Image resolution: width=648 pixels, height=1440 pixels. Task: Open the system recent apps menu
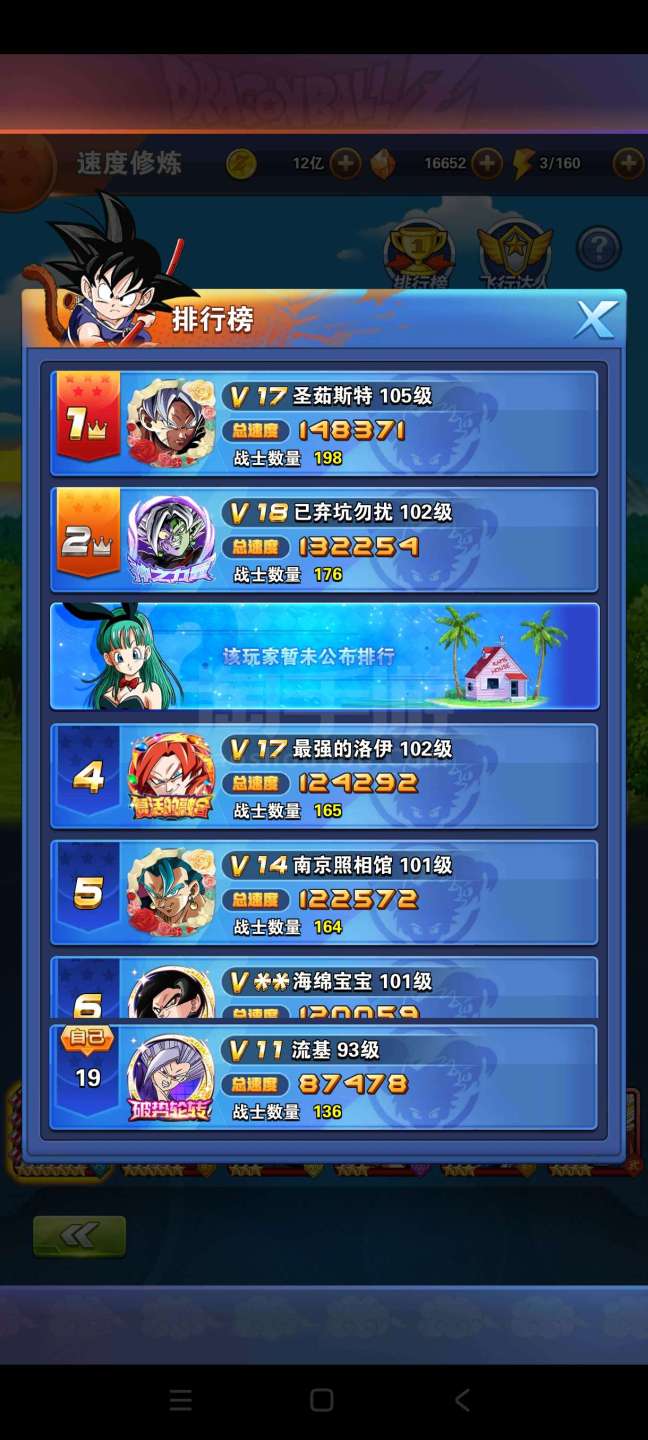[181, 1400]
